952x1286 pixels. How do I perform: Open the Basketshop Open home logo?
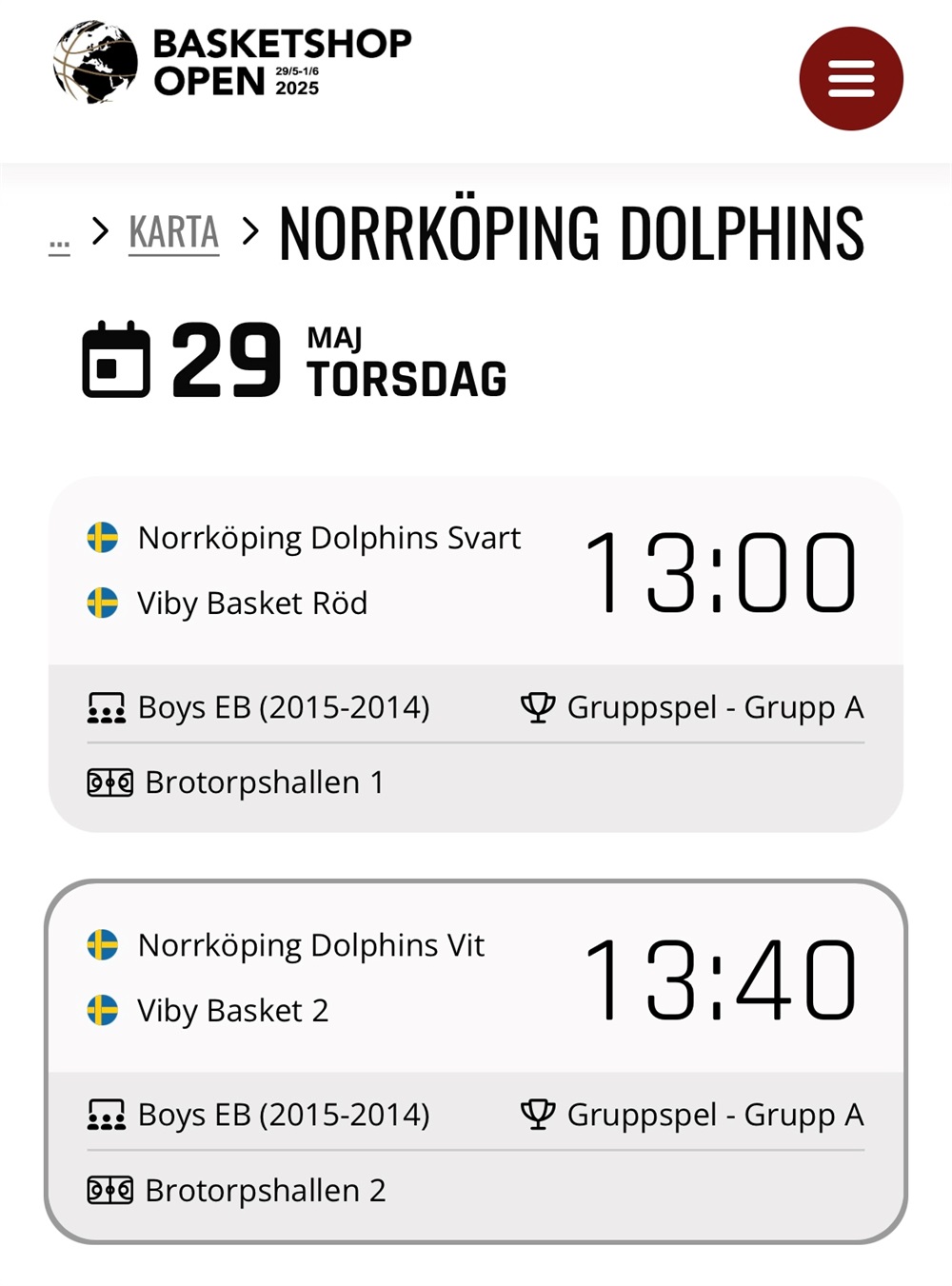(x=232, y=63)
